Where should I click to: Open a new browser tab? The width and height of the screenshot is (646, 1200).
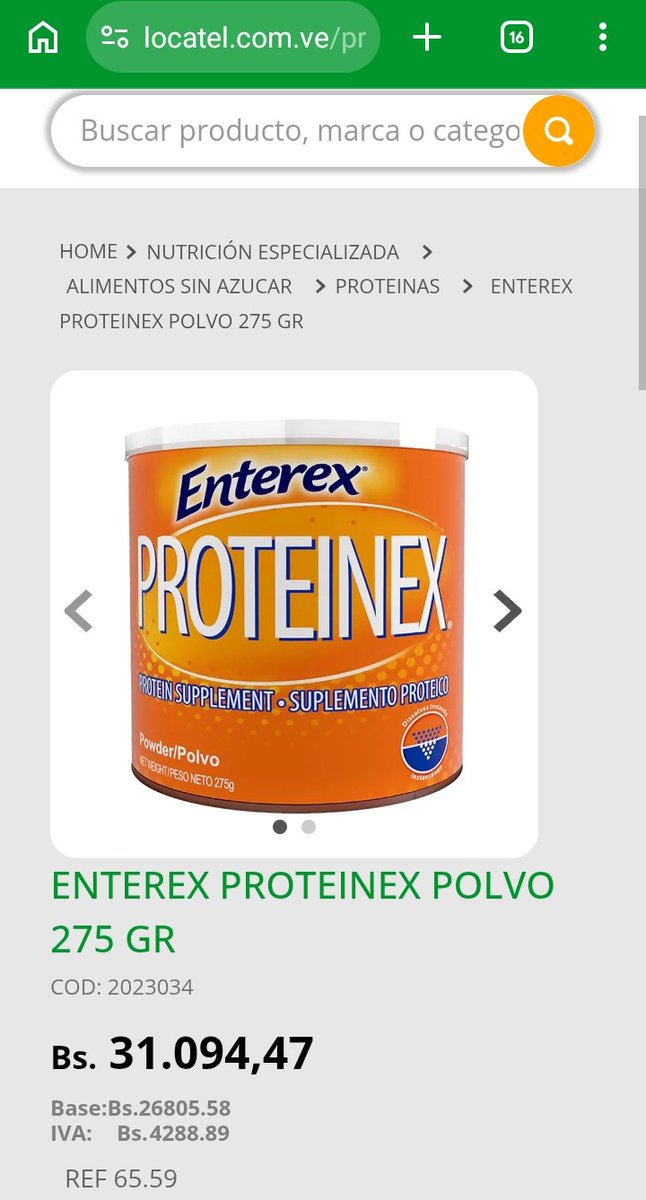point(427,38)
